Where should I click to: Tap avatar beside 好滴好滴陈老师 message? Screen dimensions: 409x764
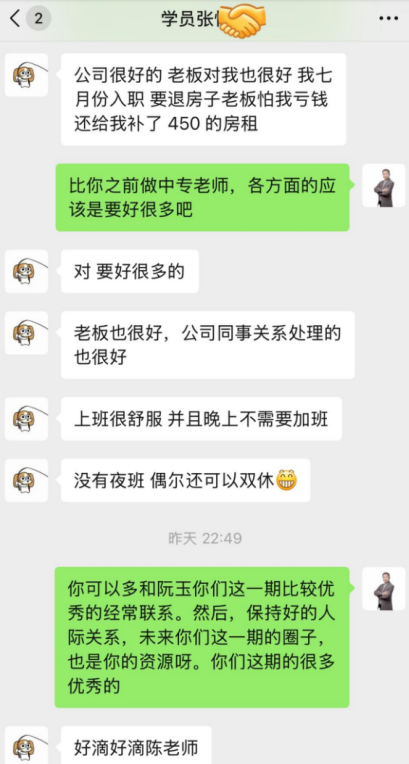click(26, 745)
